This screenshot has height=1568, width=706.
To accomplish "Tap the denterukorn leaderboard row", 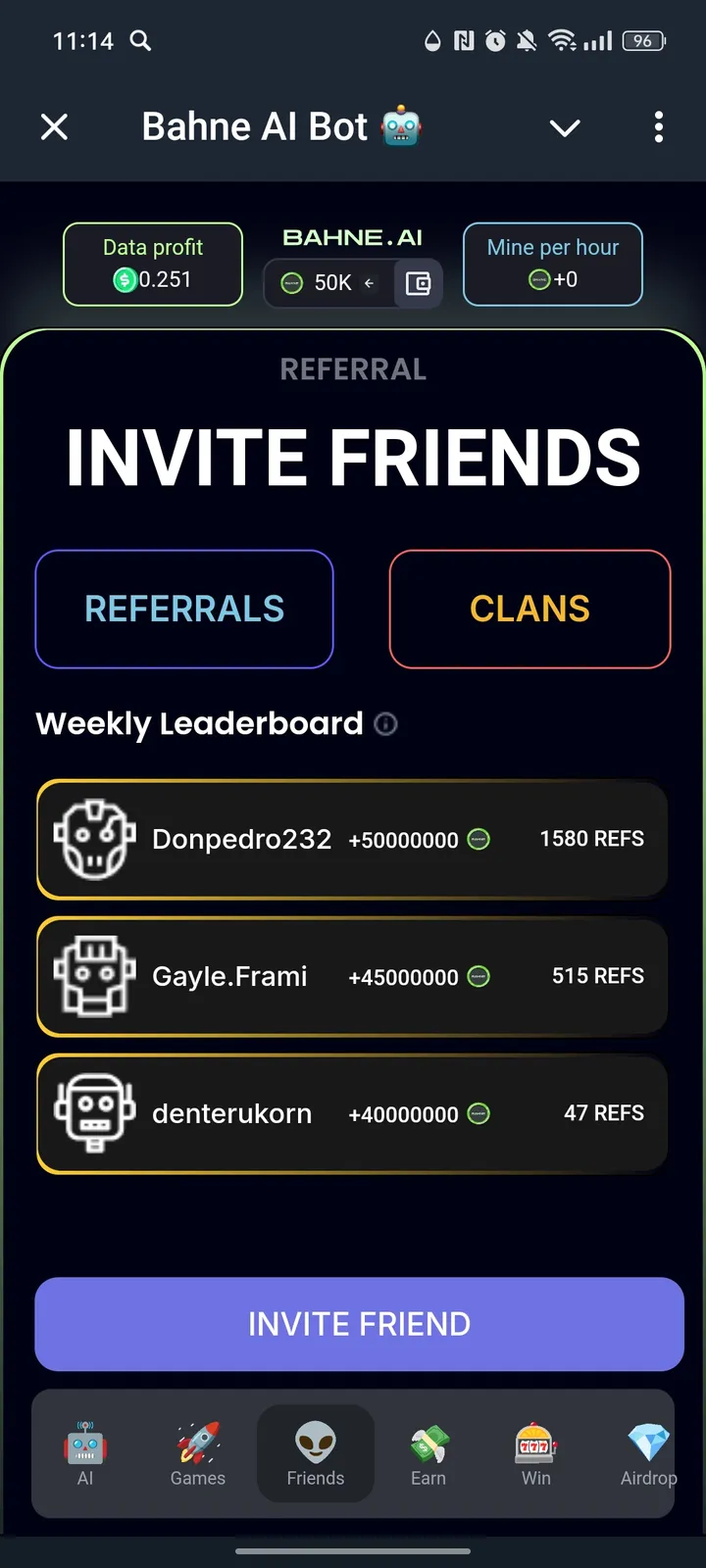I will pos(352,1114).
